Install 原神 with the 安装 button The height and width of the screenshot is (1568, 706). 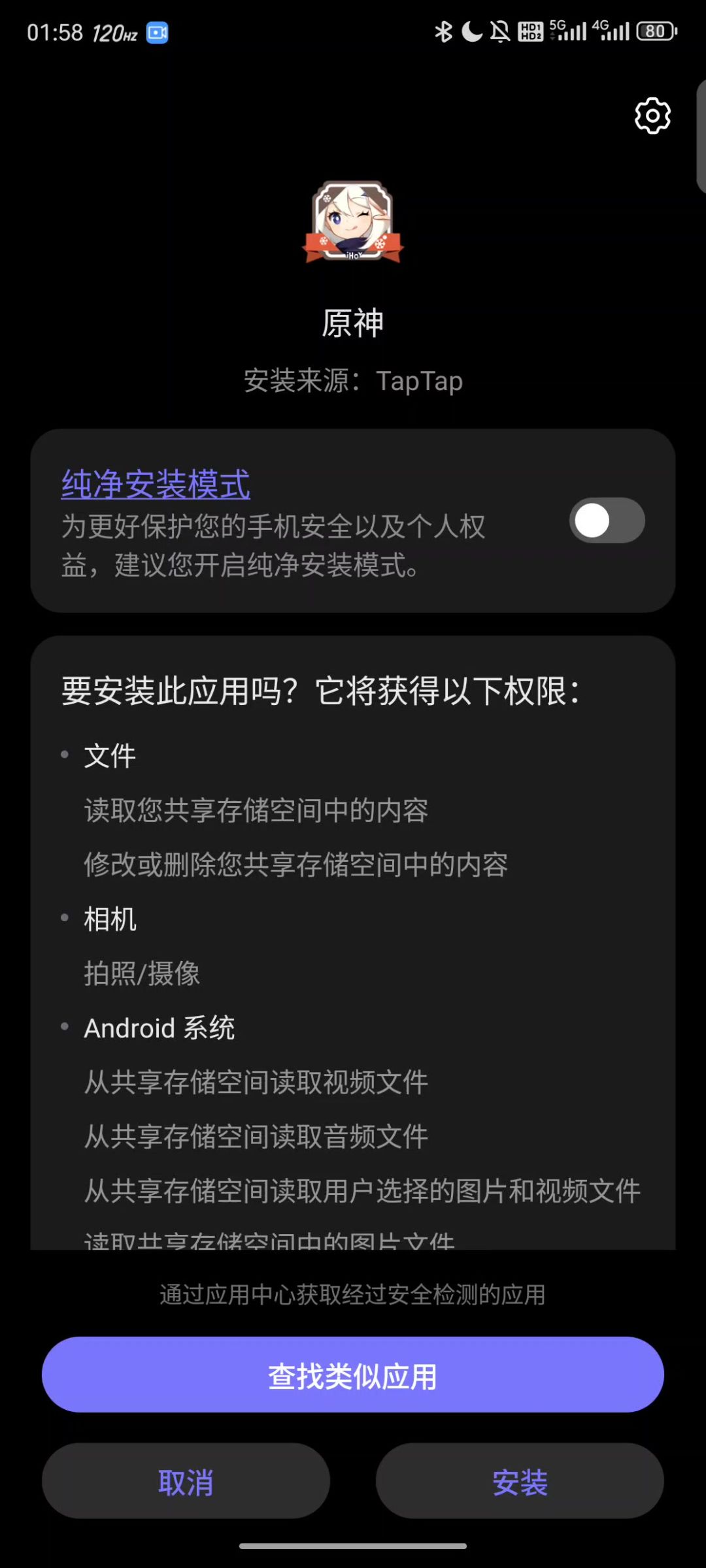click(520, 1481)
